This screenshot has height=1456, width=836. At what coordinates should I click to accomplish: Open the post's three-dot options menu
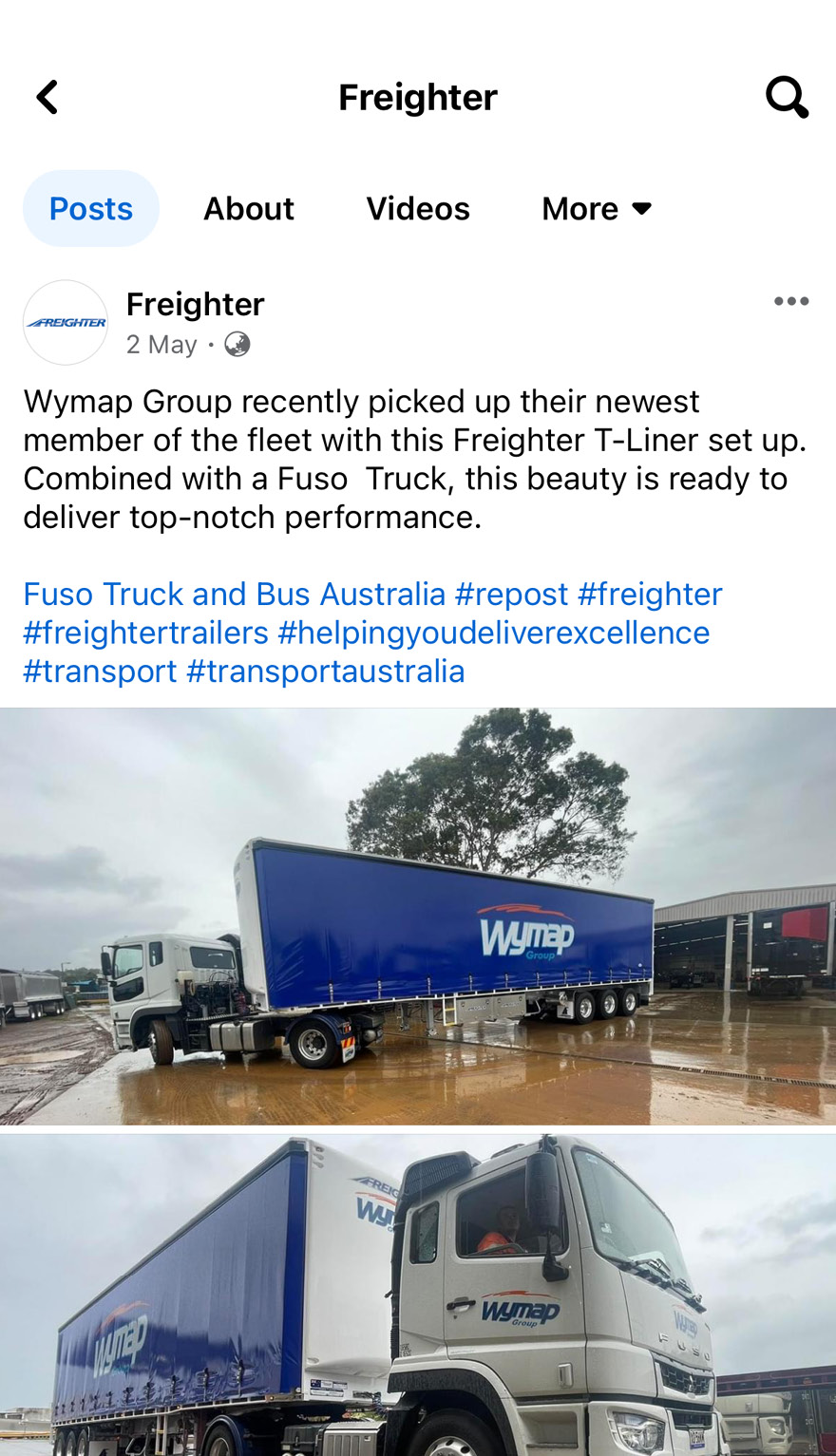pyautogui.click(x=790, y=302)
